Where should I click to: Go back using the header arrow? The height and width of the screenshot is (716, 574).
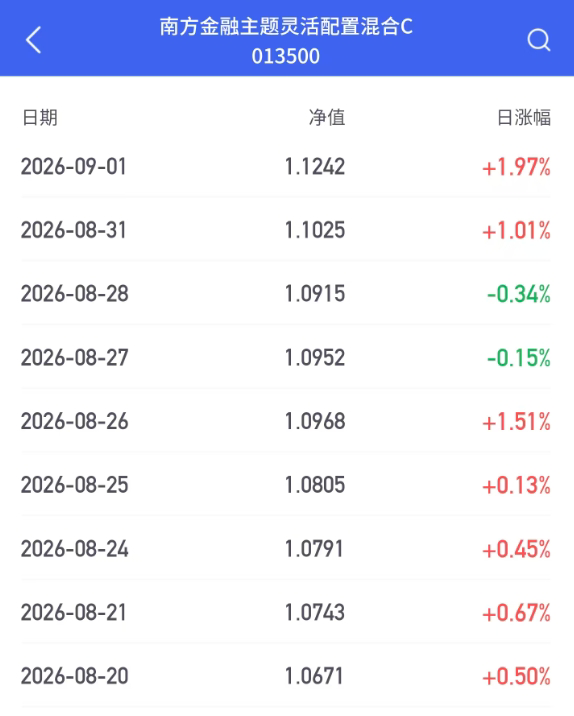pos(33,40)
